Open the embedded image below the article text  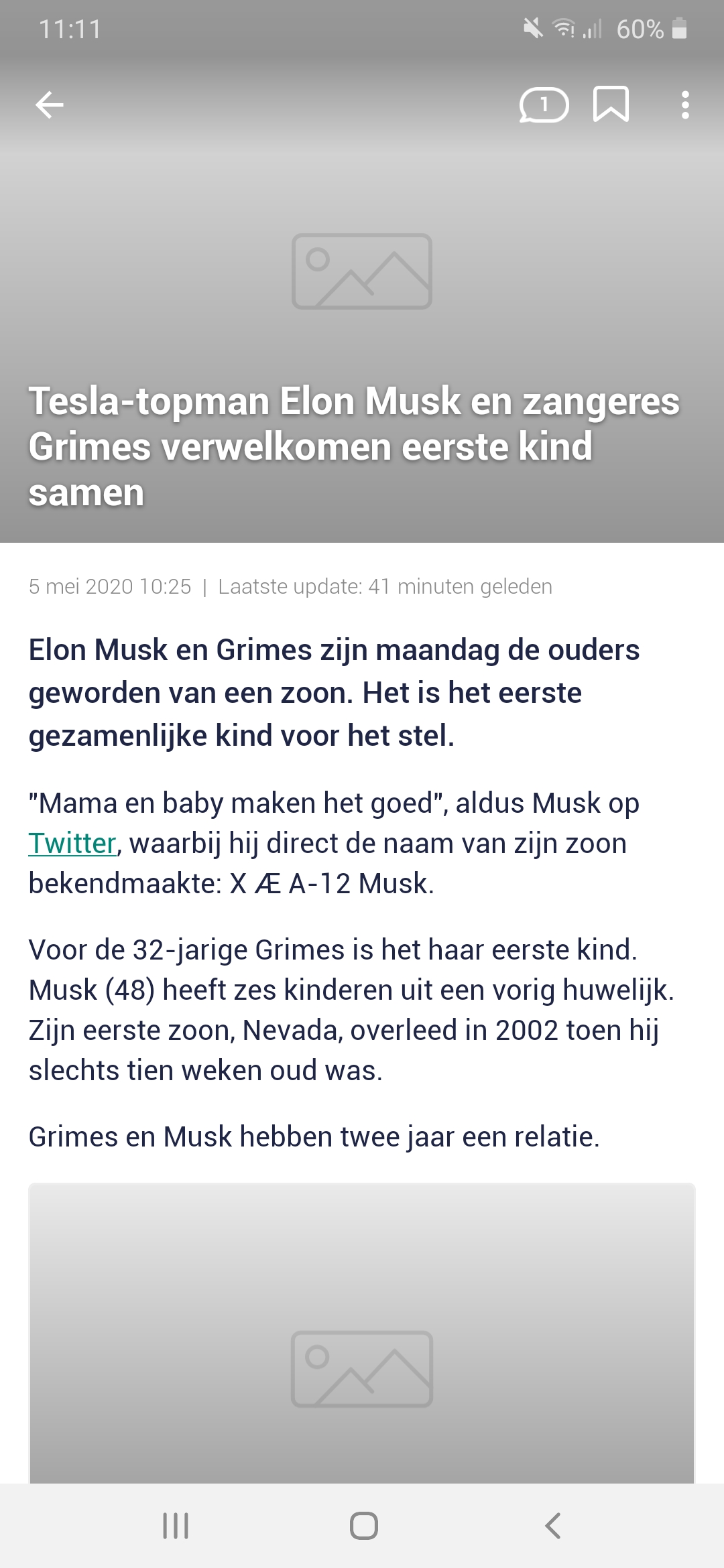[362, 1333]
